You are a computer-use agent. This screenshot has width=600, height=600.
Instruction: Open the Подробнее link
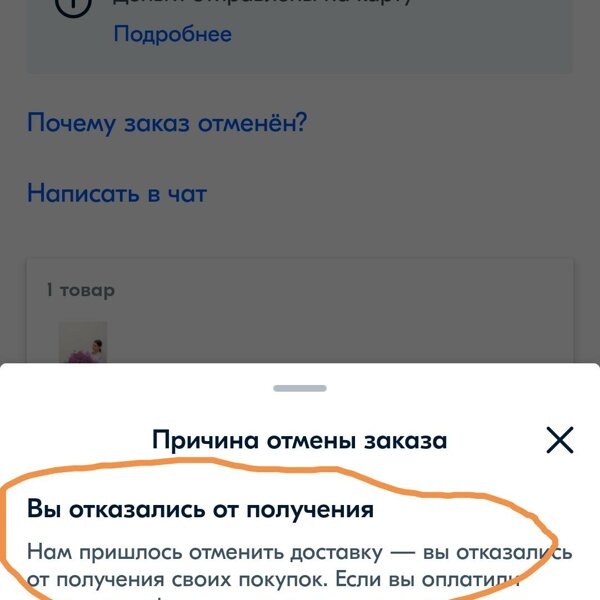tap(172, 34)
